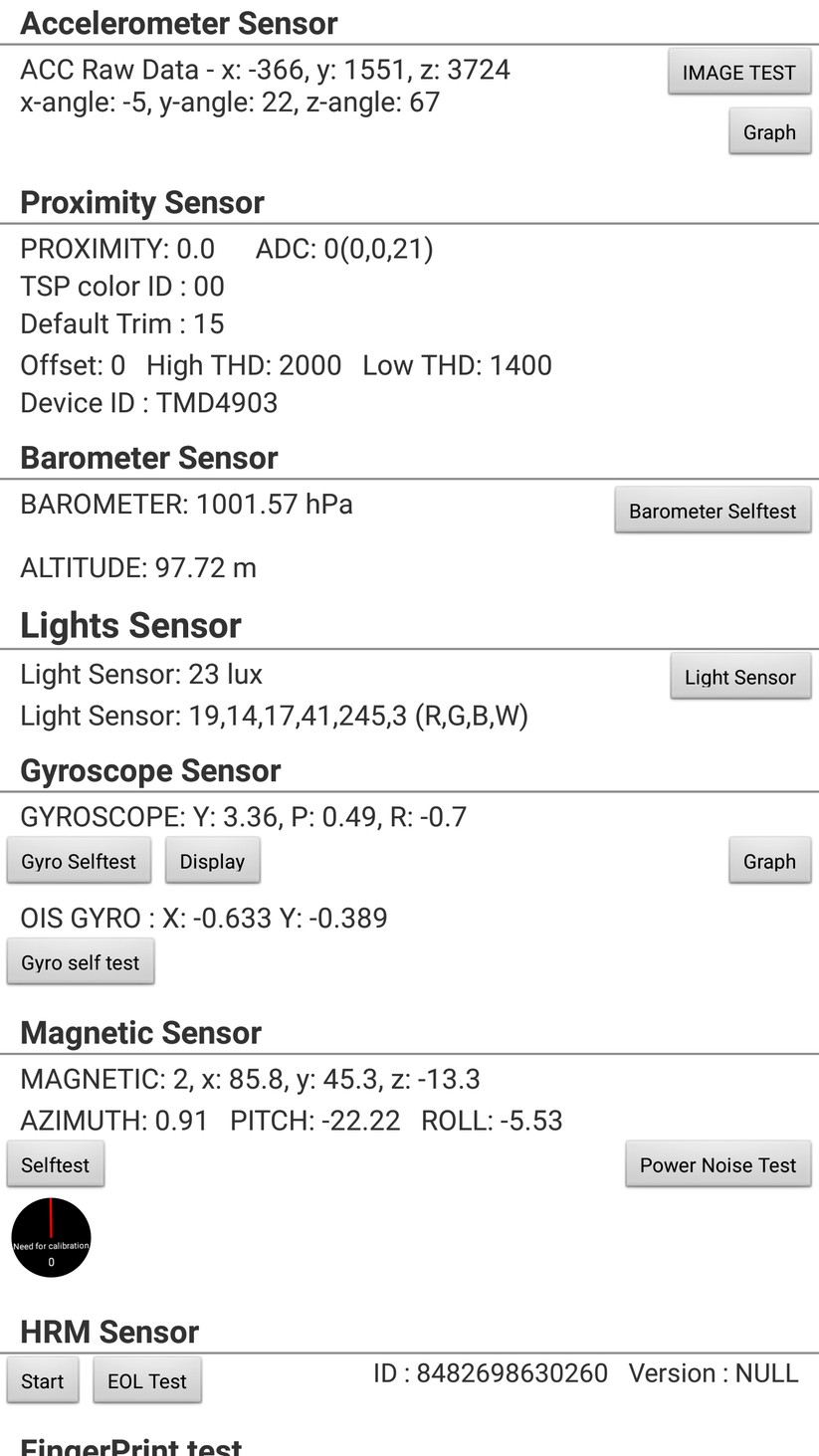Launch the Power Noise Test
819x1456 pixels.
pos(717,1164)
